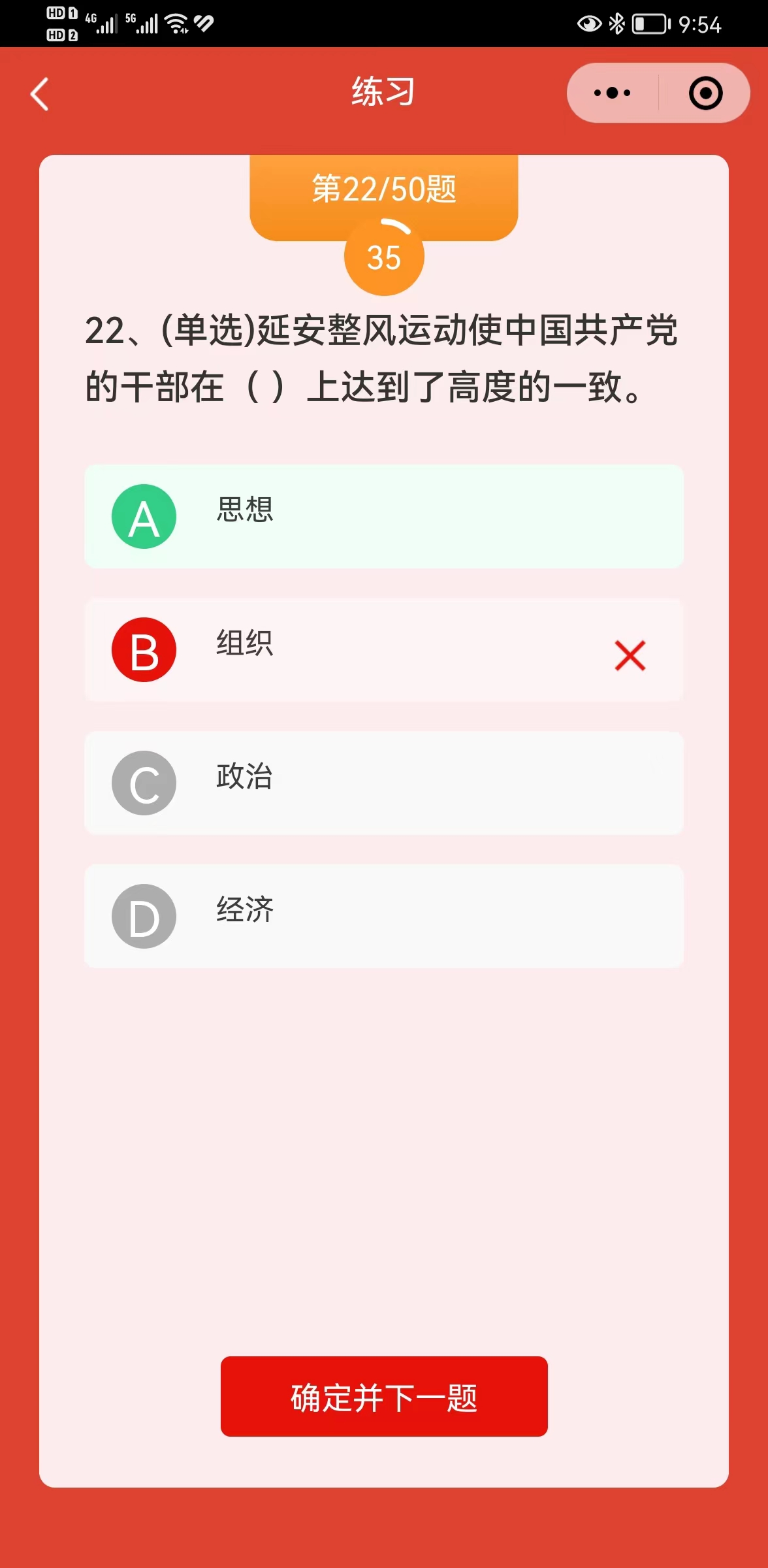Viewport: 768px width, 1568px height.
Task: Tap the circular close capsule button
Action: (x=705, y=93)
